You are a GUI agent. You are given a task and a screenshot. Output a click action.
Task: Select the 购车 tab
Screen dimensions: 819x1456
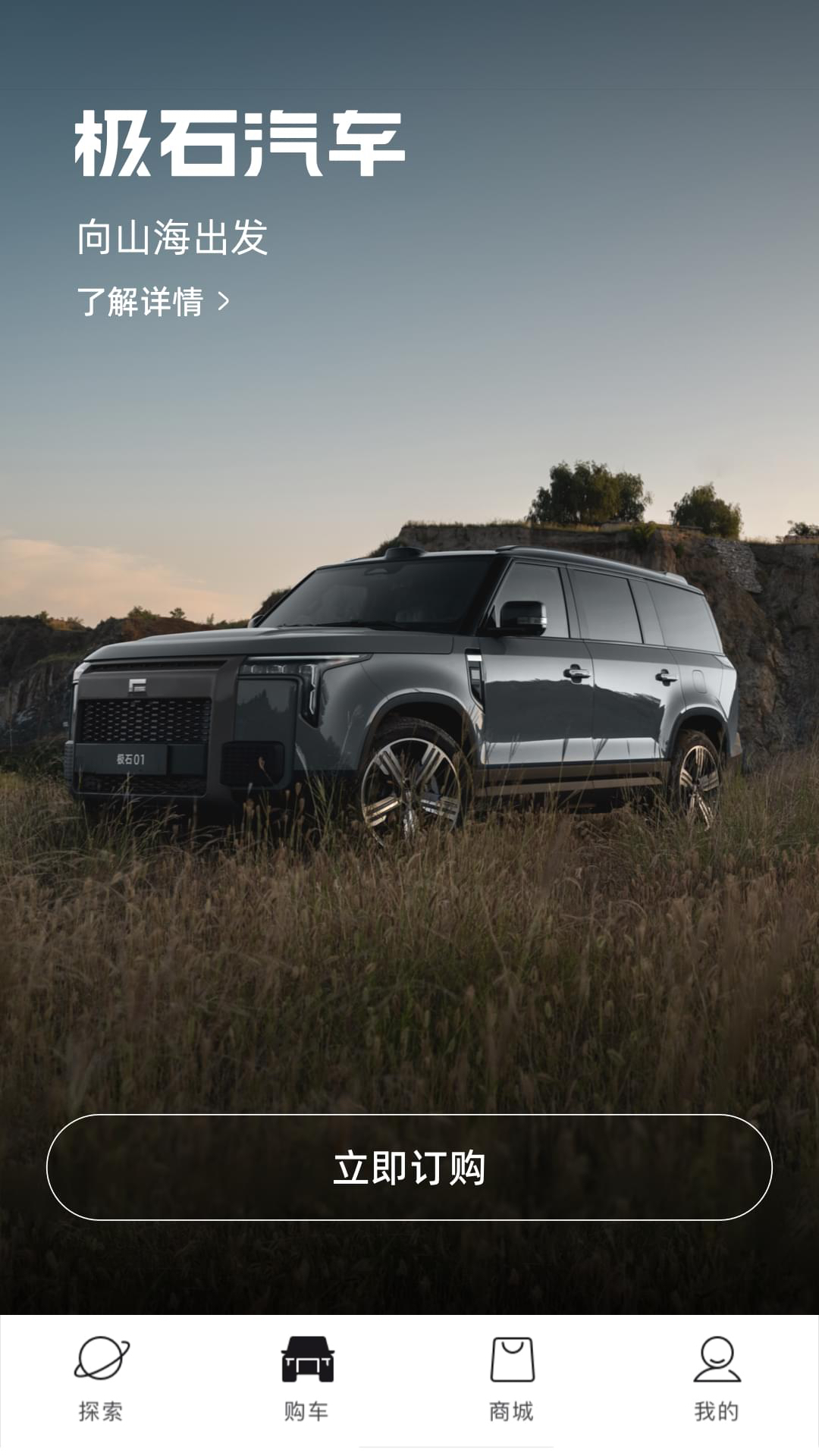307,1379
